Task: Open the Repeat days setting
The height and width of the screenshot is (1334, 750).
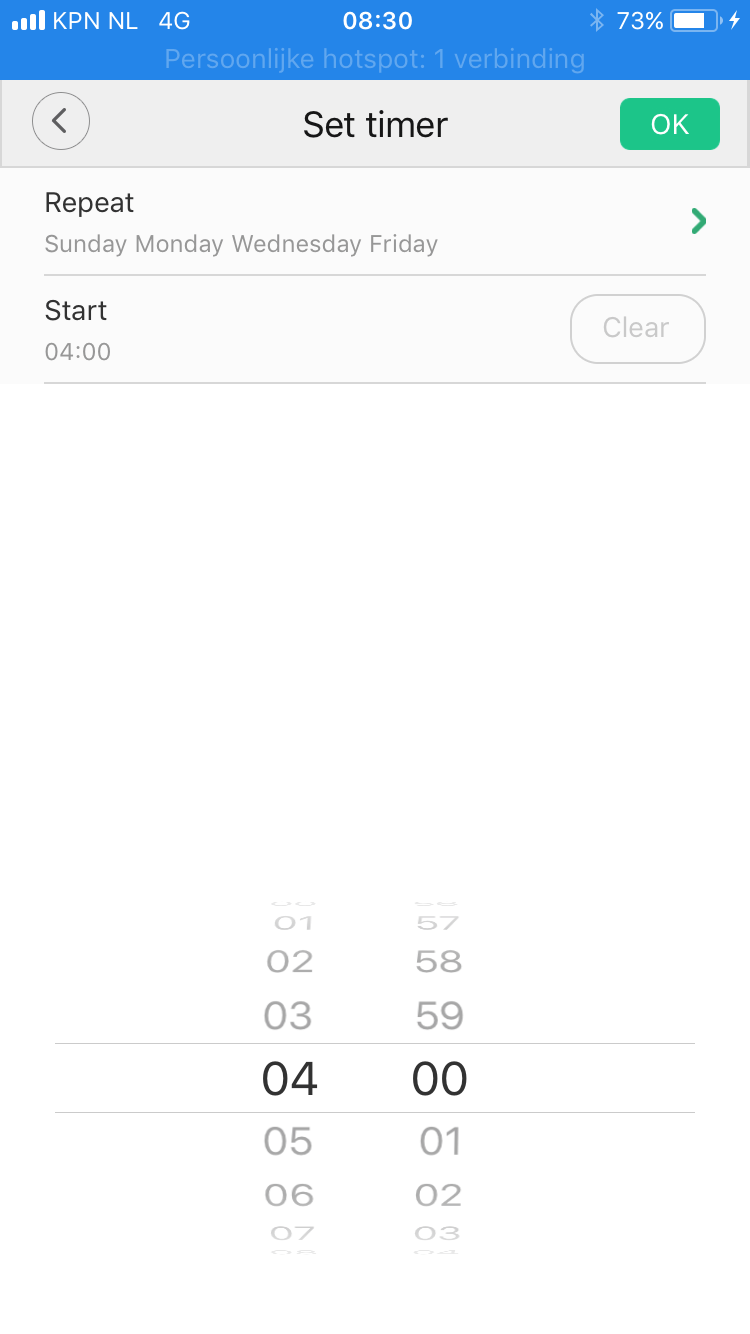Action: (x=375, y=222)
